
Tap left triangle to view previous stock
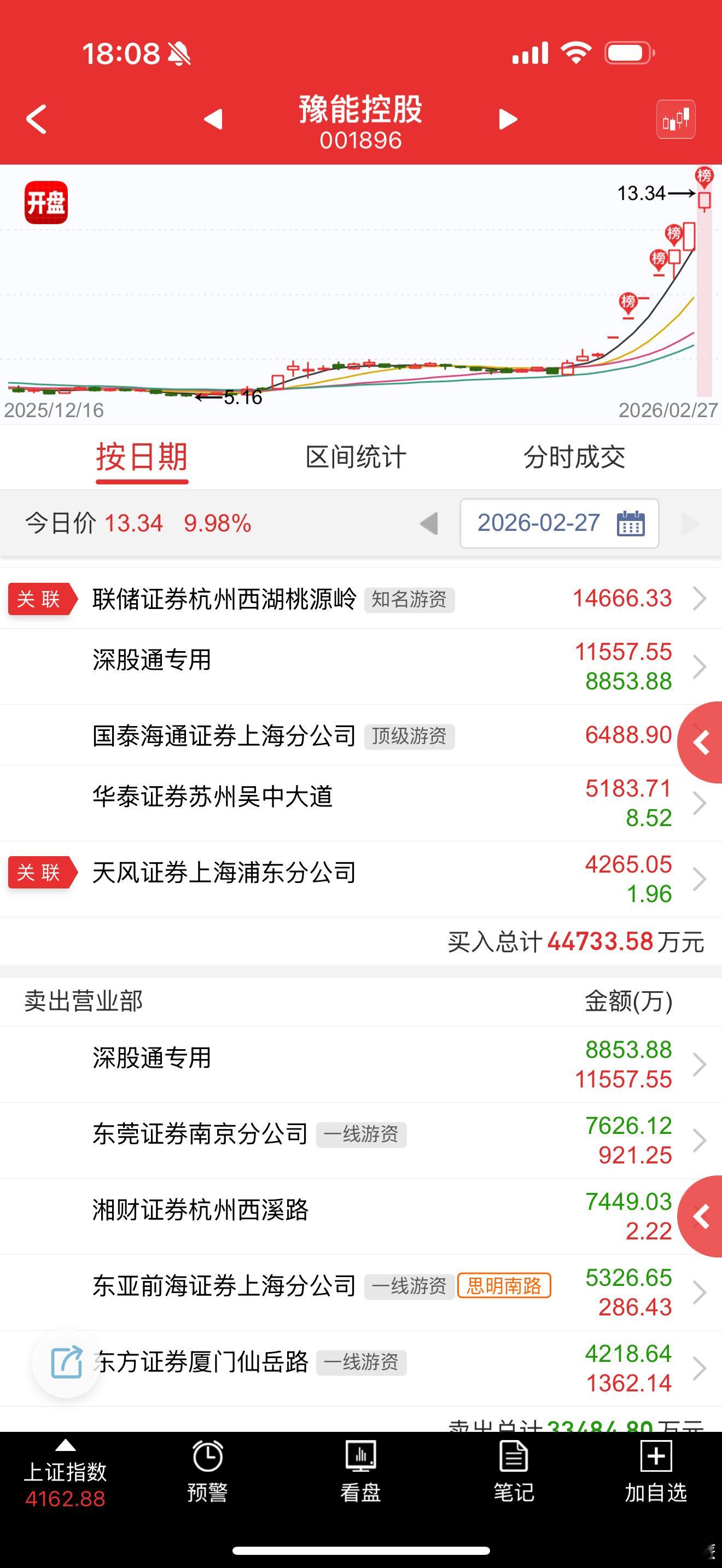click(214, 119)
